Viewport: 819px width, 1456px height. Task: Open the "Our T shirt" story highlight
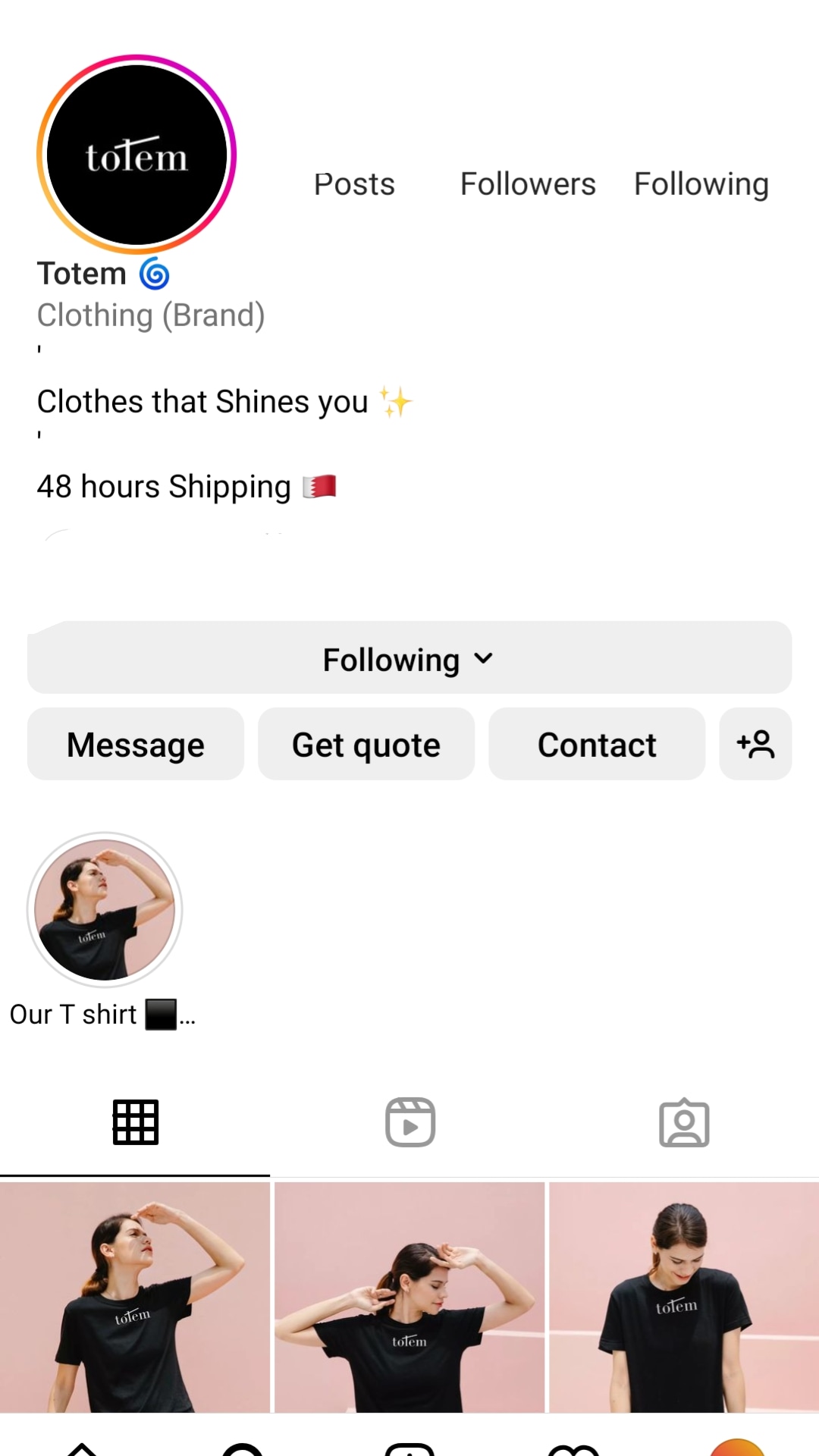tap(105, 910)
